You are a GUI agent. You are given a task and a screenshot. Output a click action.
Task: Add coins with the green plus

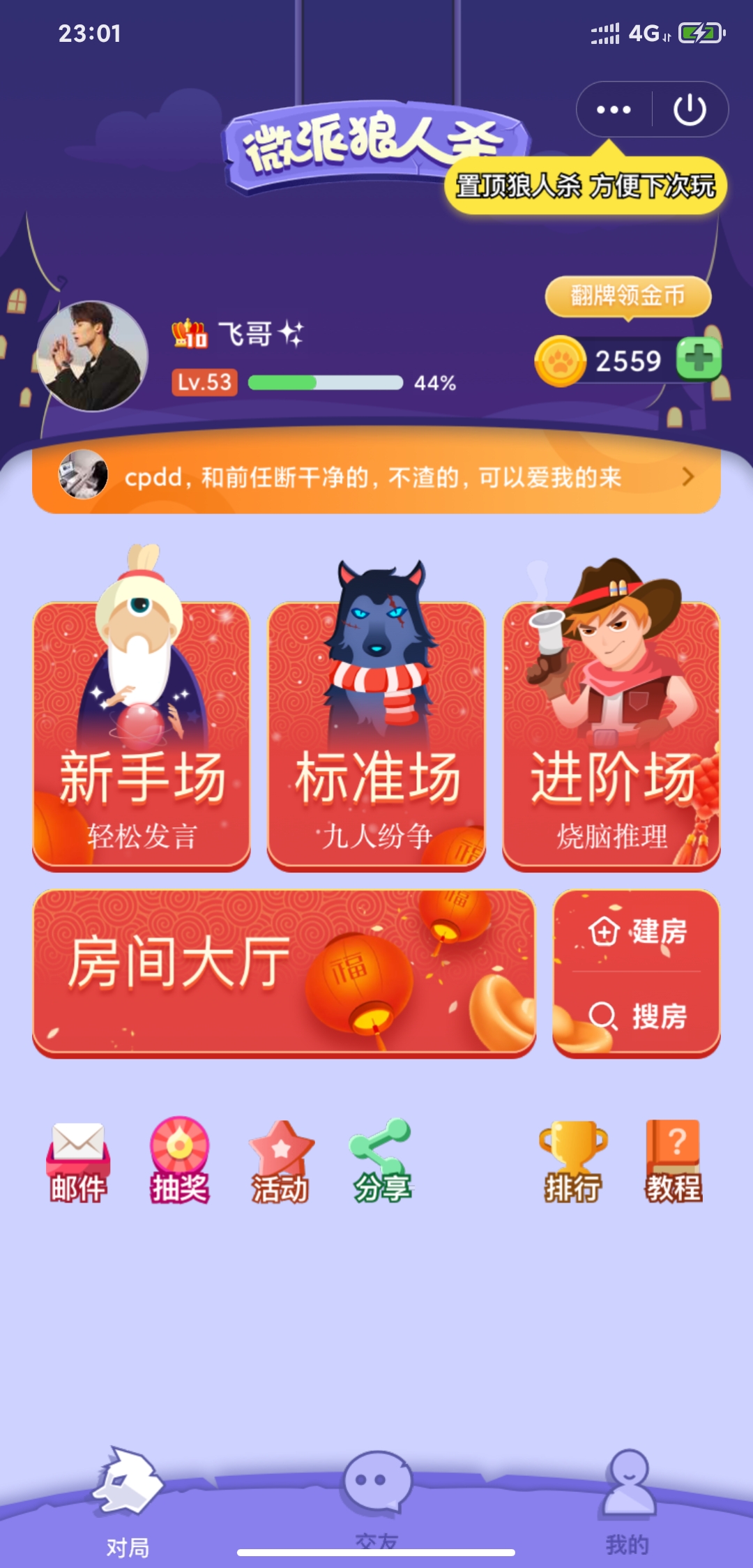[x=699, y=359]
